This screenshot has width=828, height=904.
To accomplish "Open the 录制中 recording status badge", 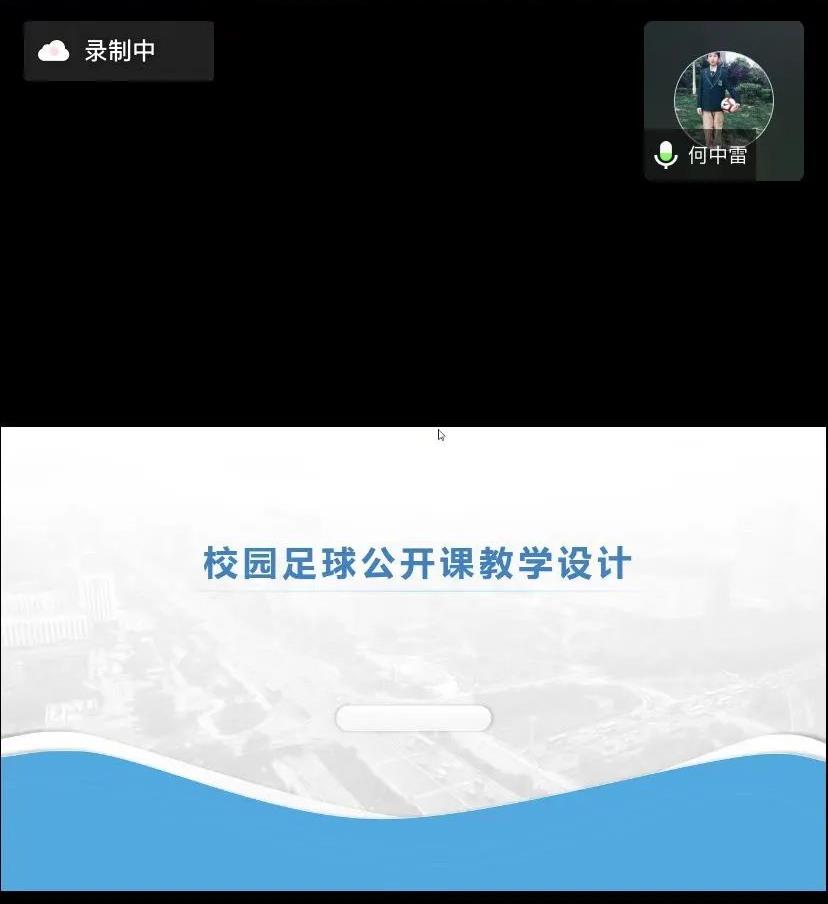I will pos(118,51).
